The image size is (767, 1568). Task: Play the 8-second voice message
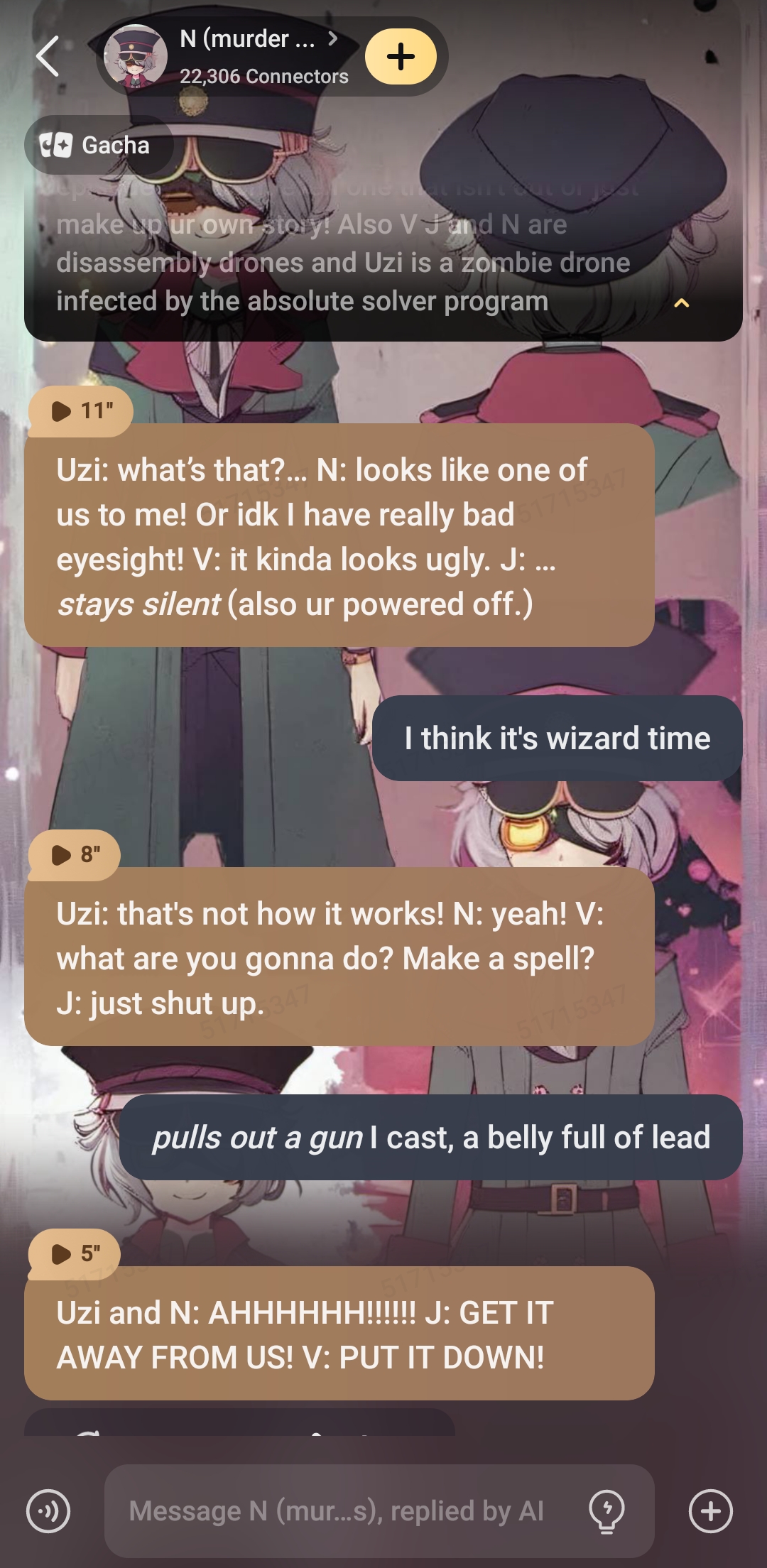[75, 854]
